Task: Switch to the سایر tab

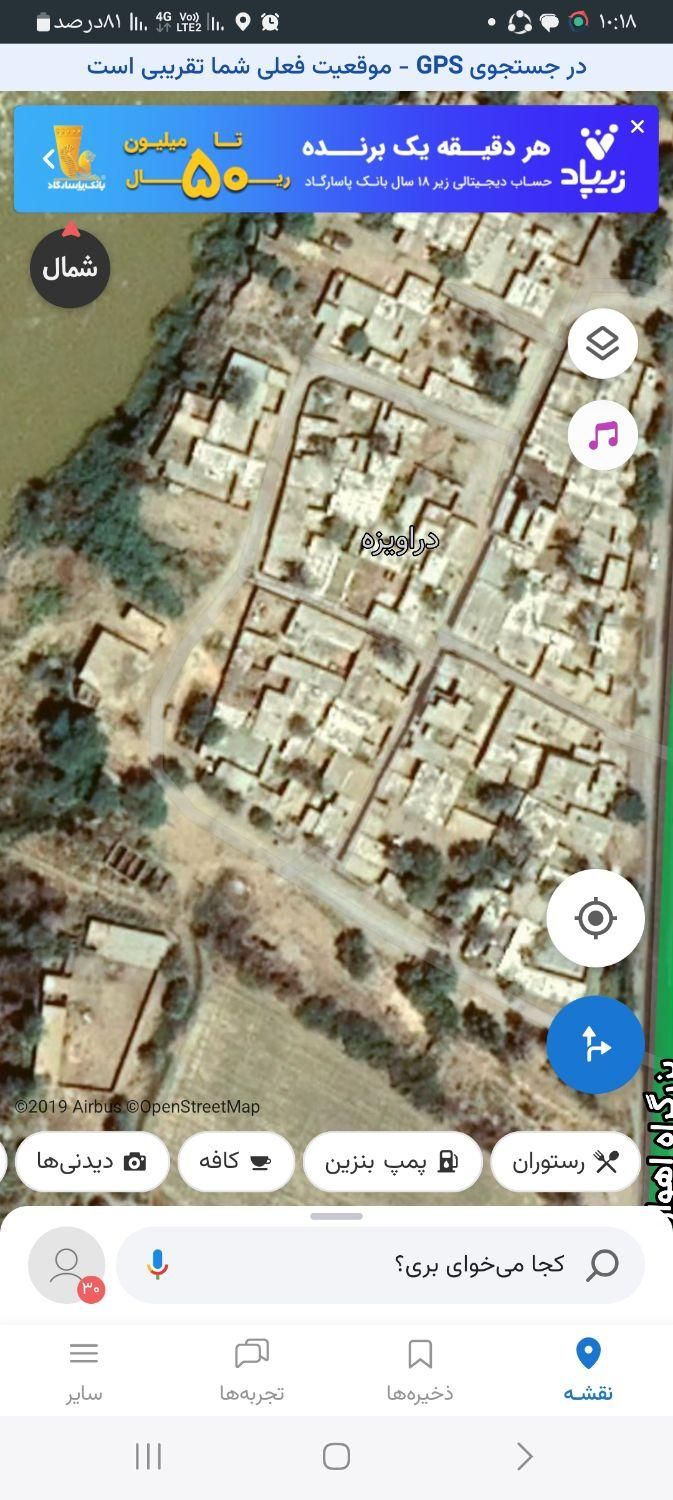Action: (84, 1370)
